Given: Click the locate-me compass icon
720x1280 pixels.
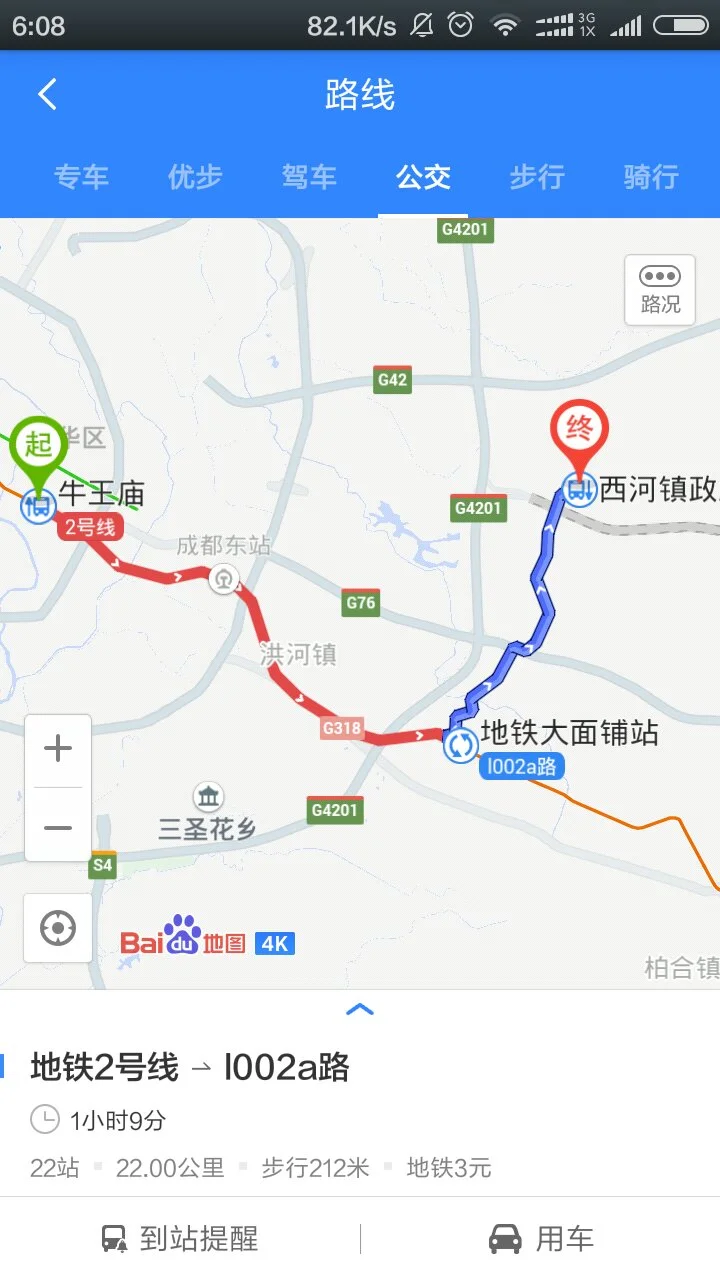Looking at the screenshot, I should 57,928.
